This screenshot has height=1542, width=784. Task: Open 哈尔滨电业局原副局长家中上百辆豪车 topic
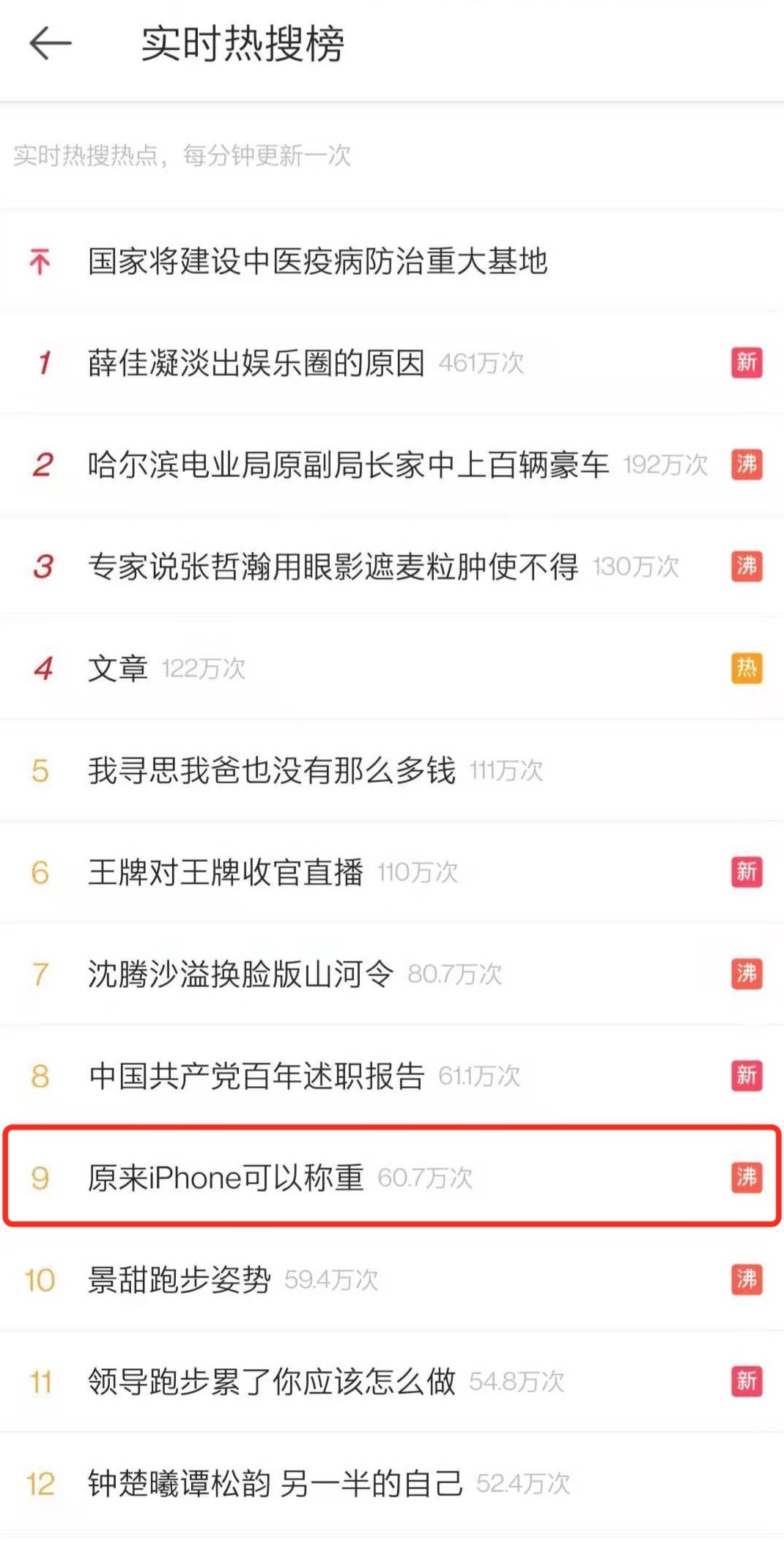click(x=348, y=465)
